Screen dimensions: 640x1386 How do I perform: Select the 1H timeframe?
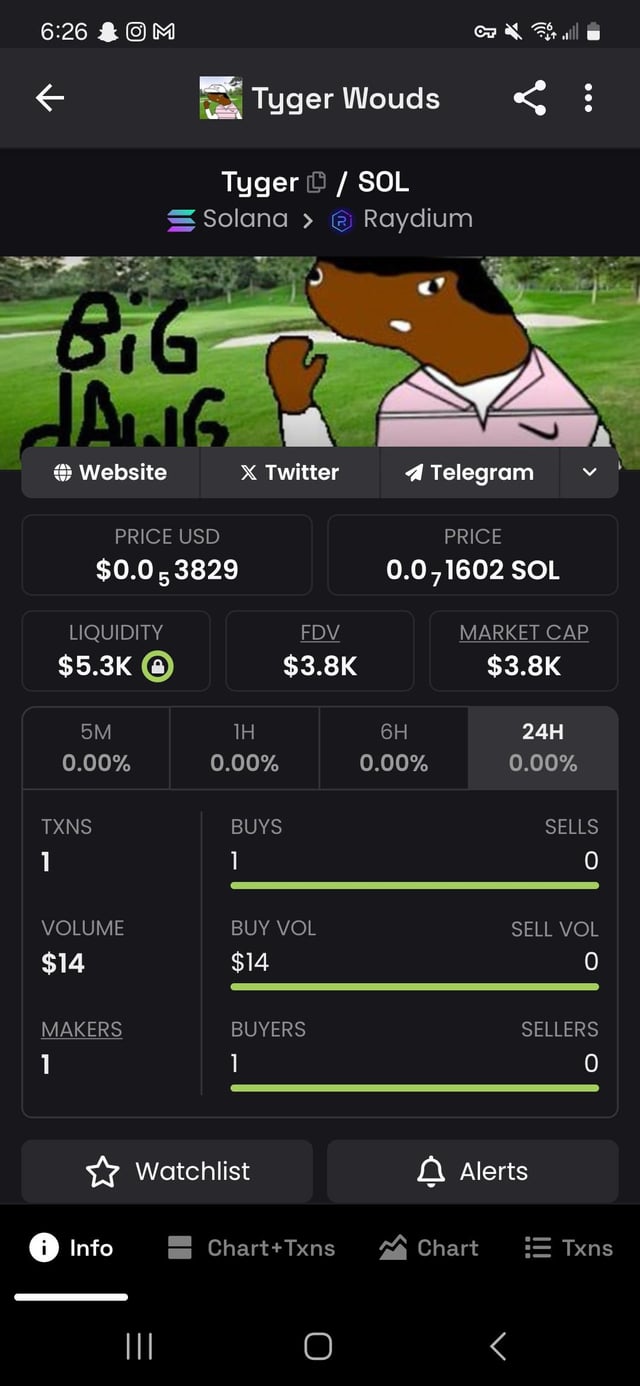coord(244,748)
